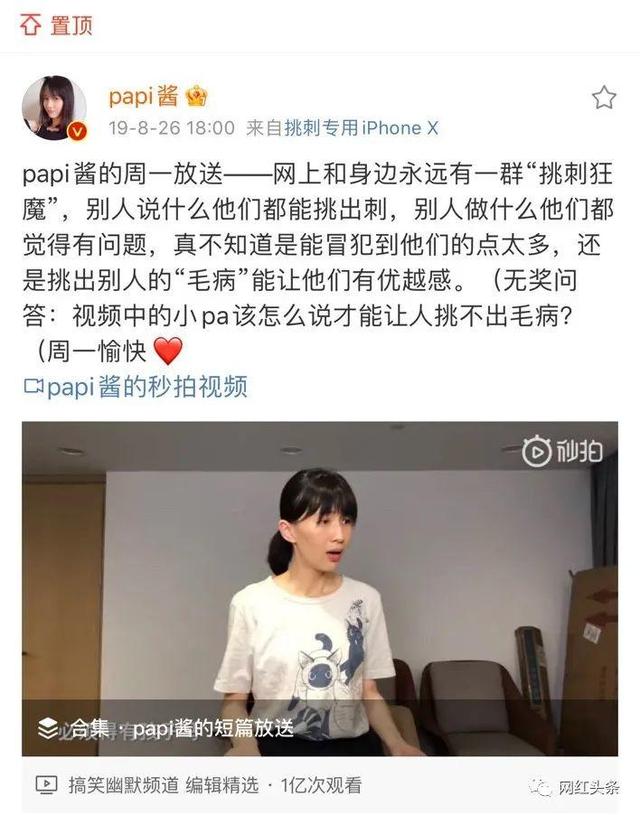Image resolution: width=640 pixels, height=815 pixels.
Task: Open papi酱's profile avatar
Action: tap(54, 107)
